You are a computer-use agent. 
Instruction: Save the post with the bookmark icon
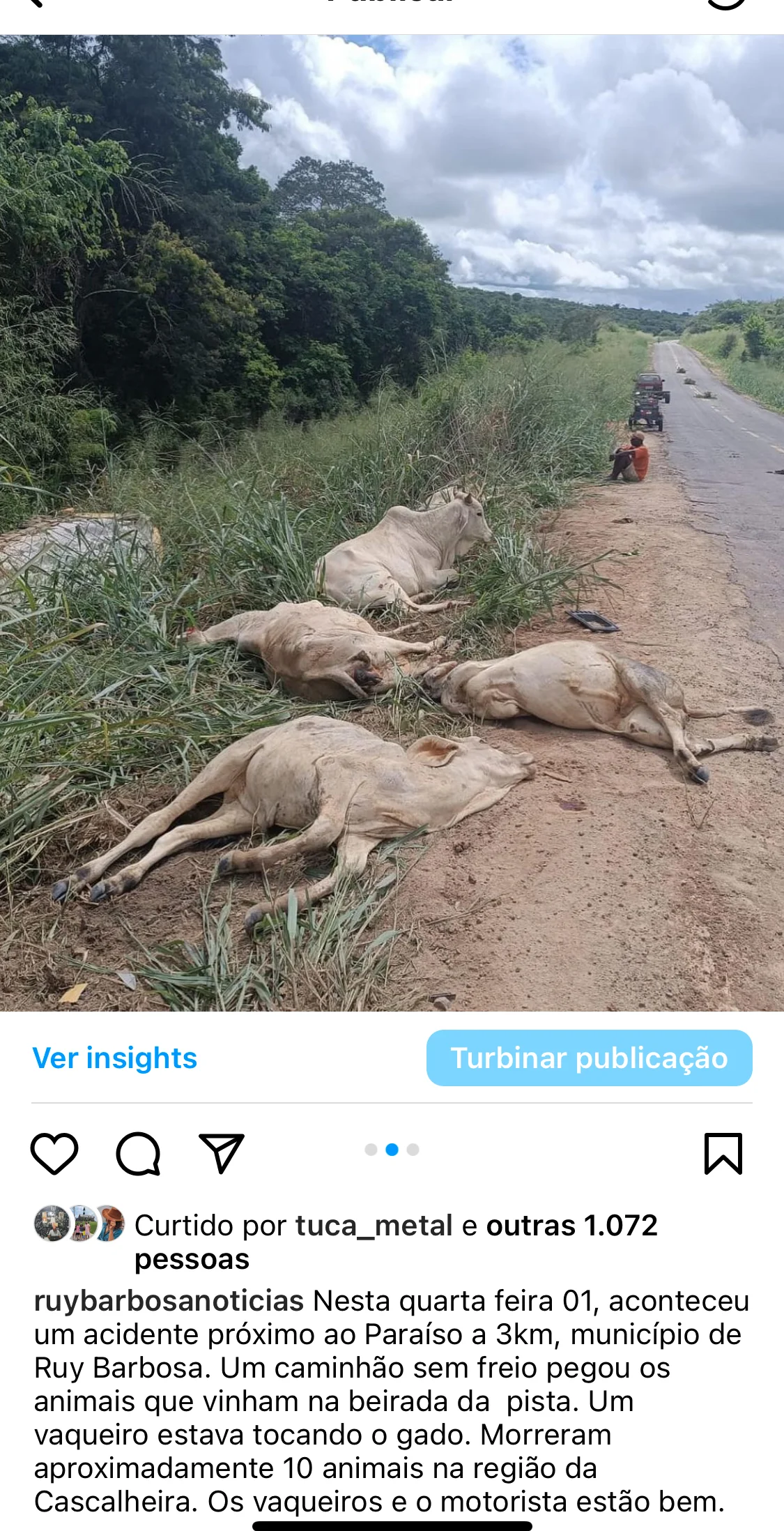[723, 1154]
